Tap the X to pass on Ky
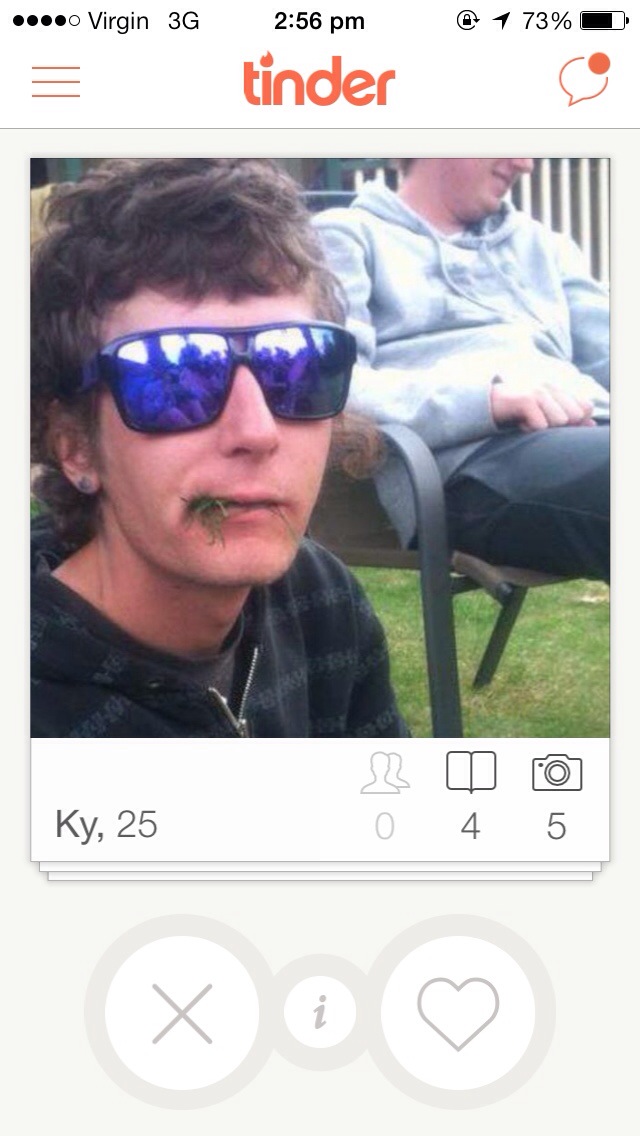The image size is (640, 1136). point(182,1014)
